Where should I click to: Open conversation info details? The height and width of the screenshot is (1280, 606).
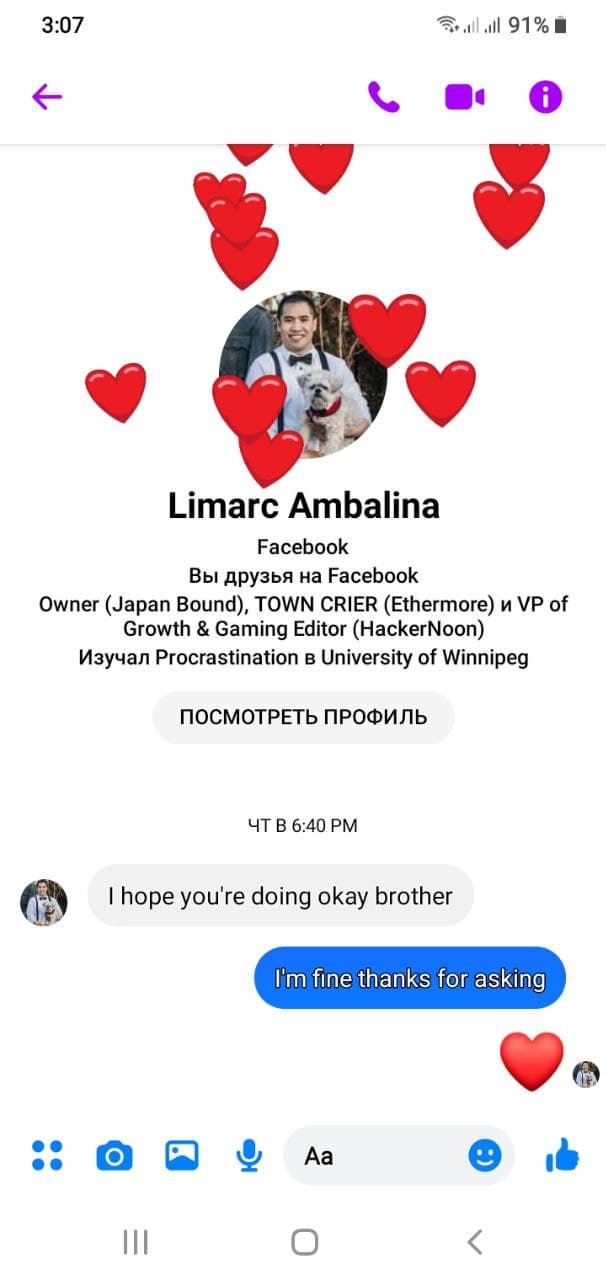tap(545, 97)
